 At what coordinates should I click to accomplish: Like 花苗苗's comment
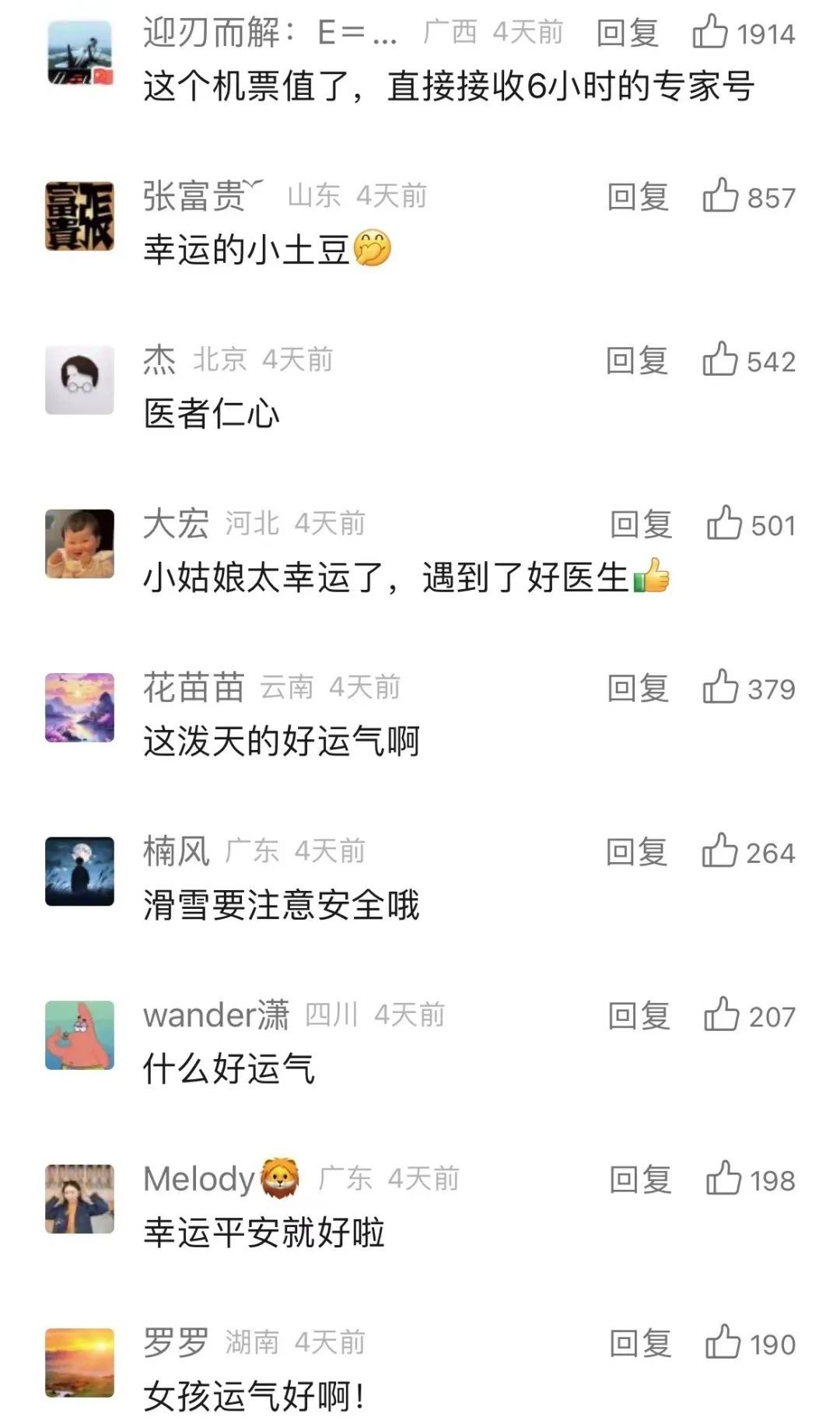(720, 688)
